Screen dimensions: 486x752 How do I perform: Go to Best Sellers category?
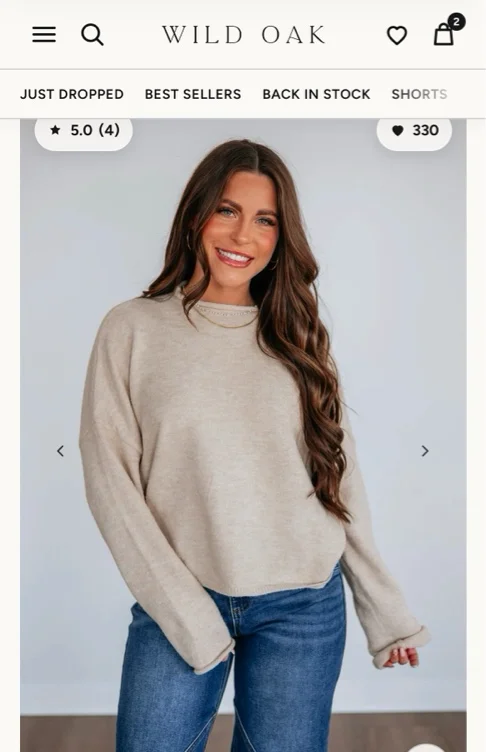click(193, 94)
